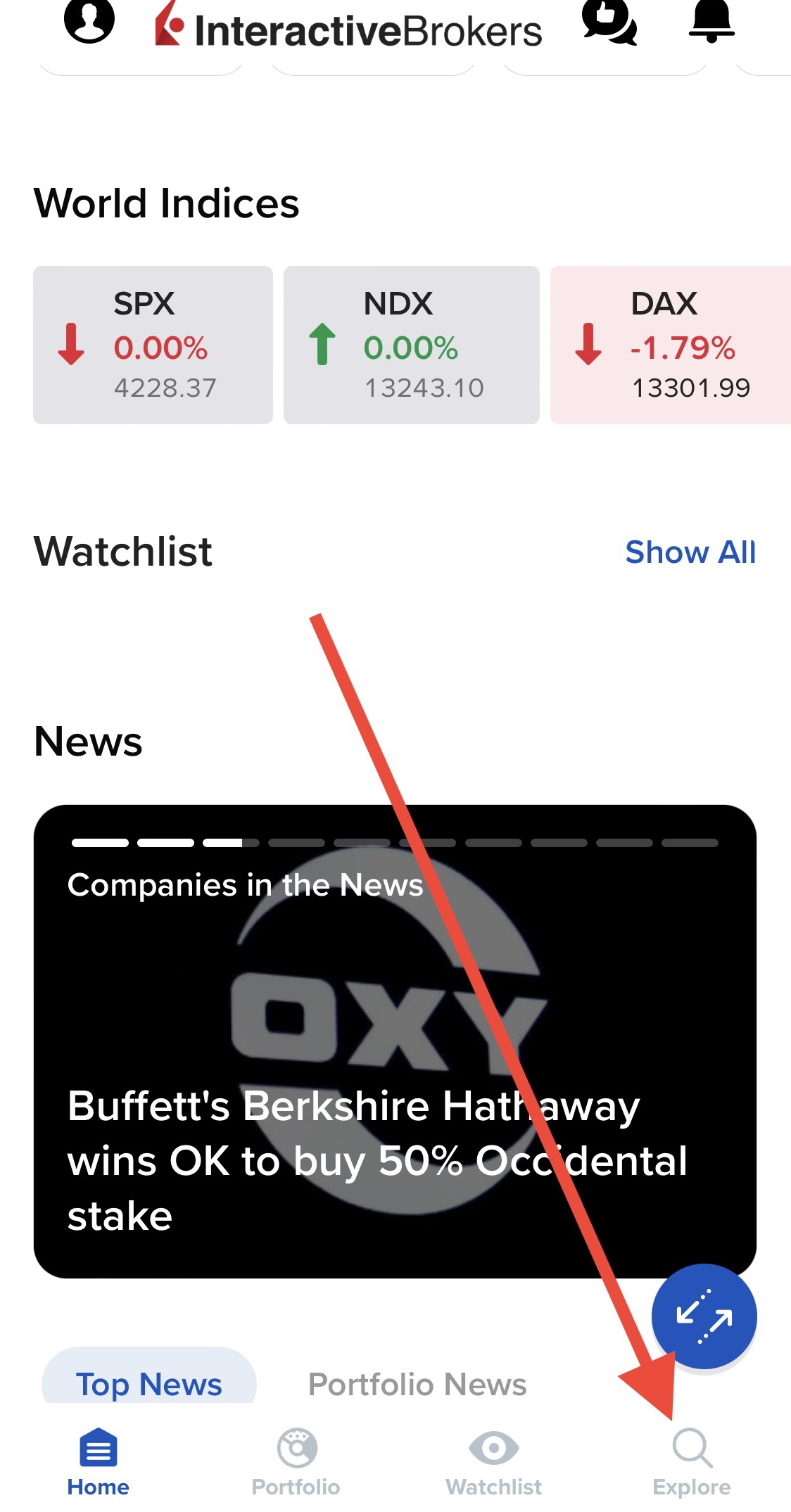The height and width of the screenshot is (1512, 791).
Task: Open the SPX index card
Action: coord(153,345)
